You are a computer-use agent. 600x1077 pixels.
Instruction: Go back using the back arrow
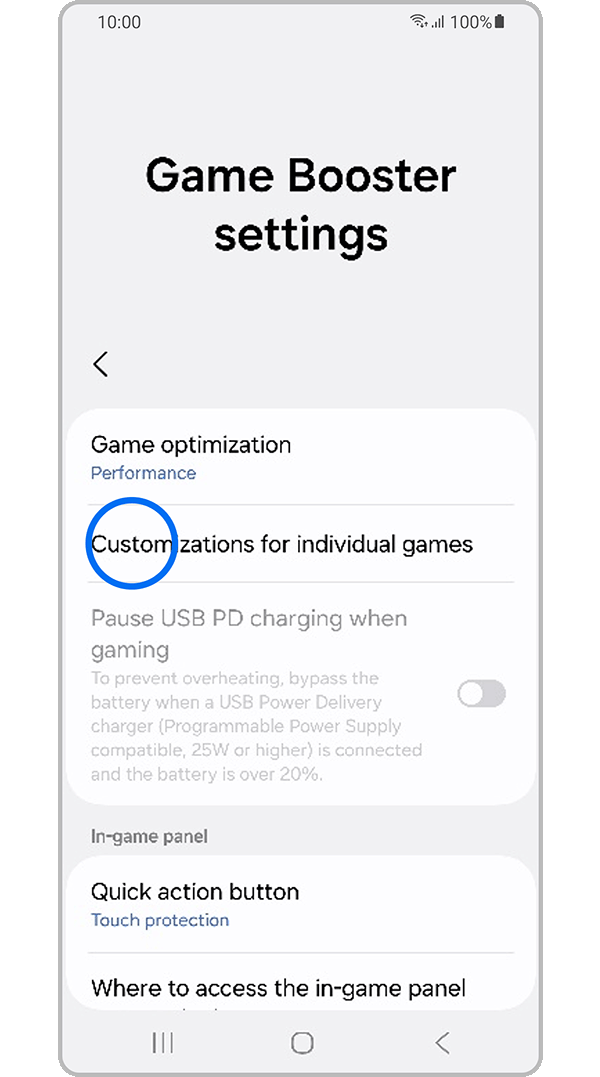tap(100, 364)
